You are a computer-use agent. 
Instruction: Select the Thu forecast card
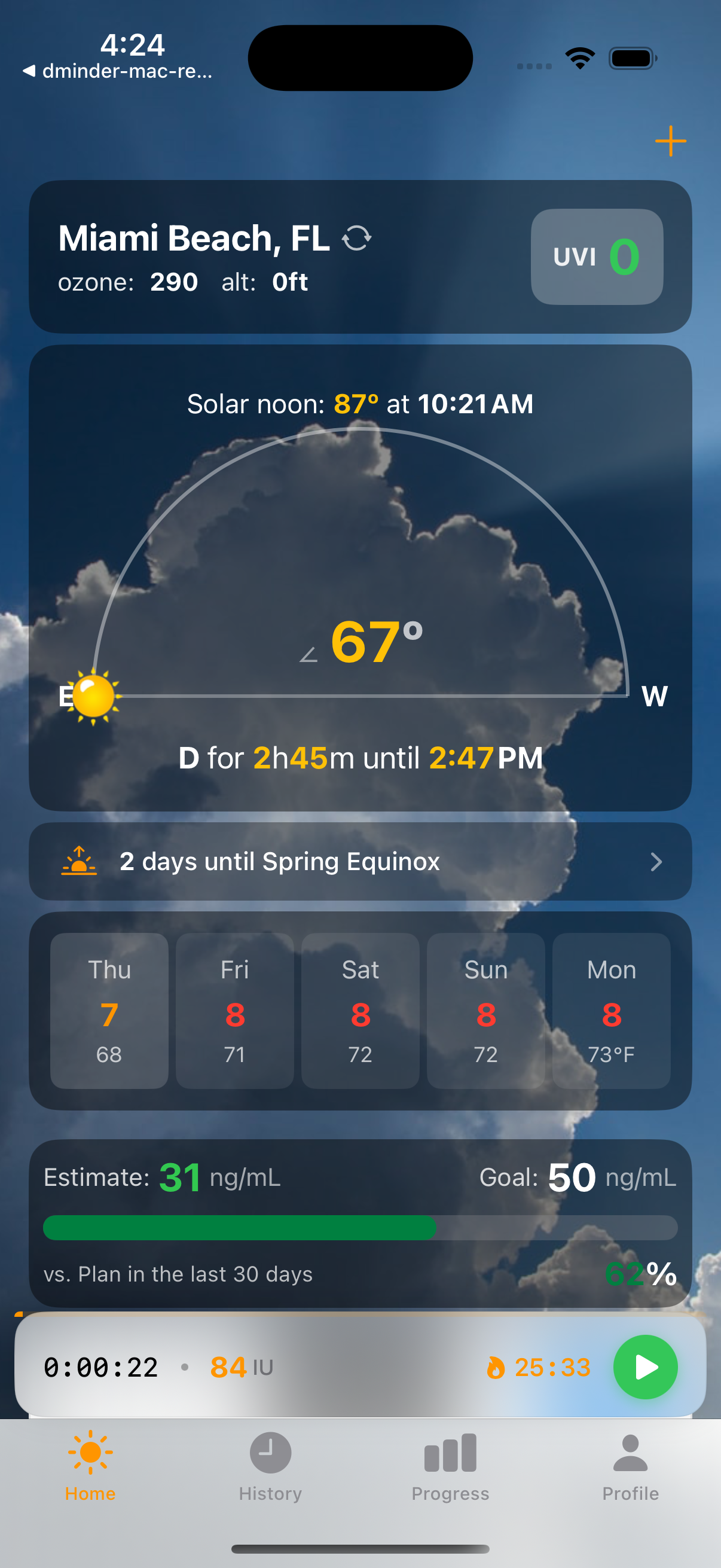(x=109, y=1011)
